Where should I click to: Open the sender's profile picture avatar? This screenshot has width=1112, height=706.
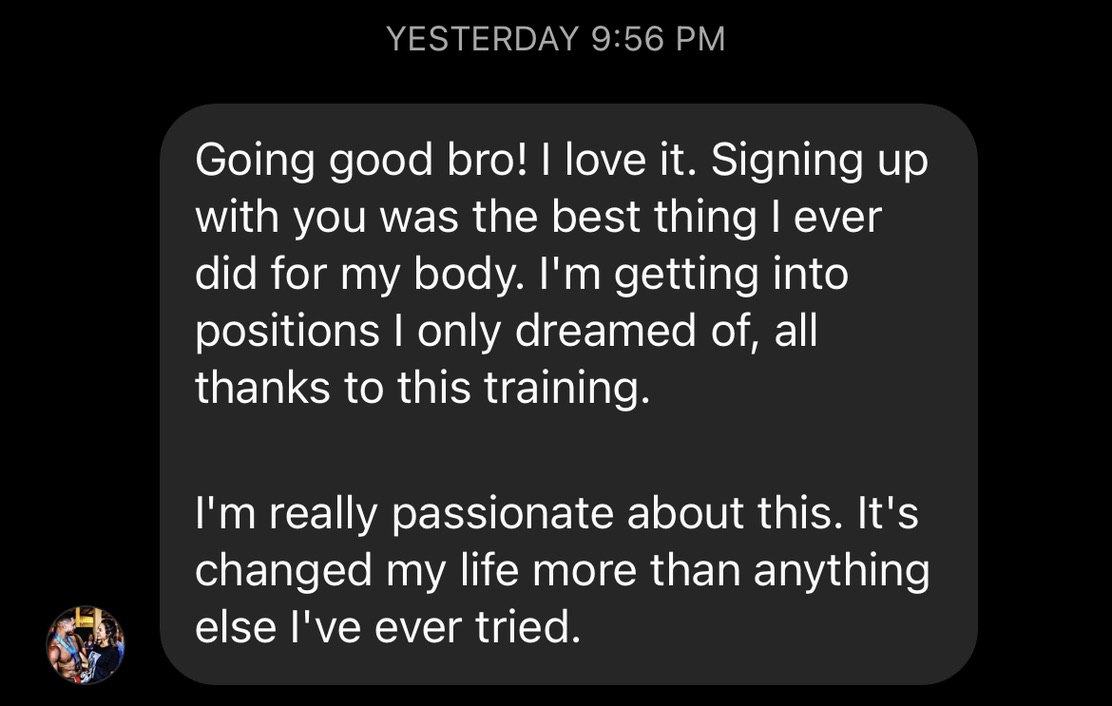pos(85,645)
